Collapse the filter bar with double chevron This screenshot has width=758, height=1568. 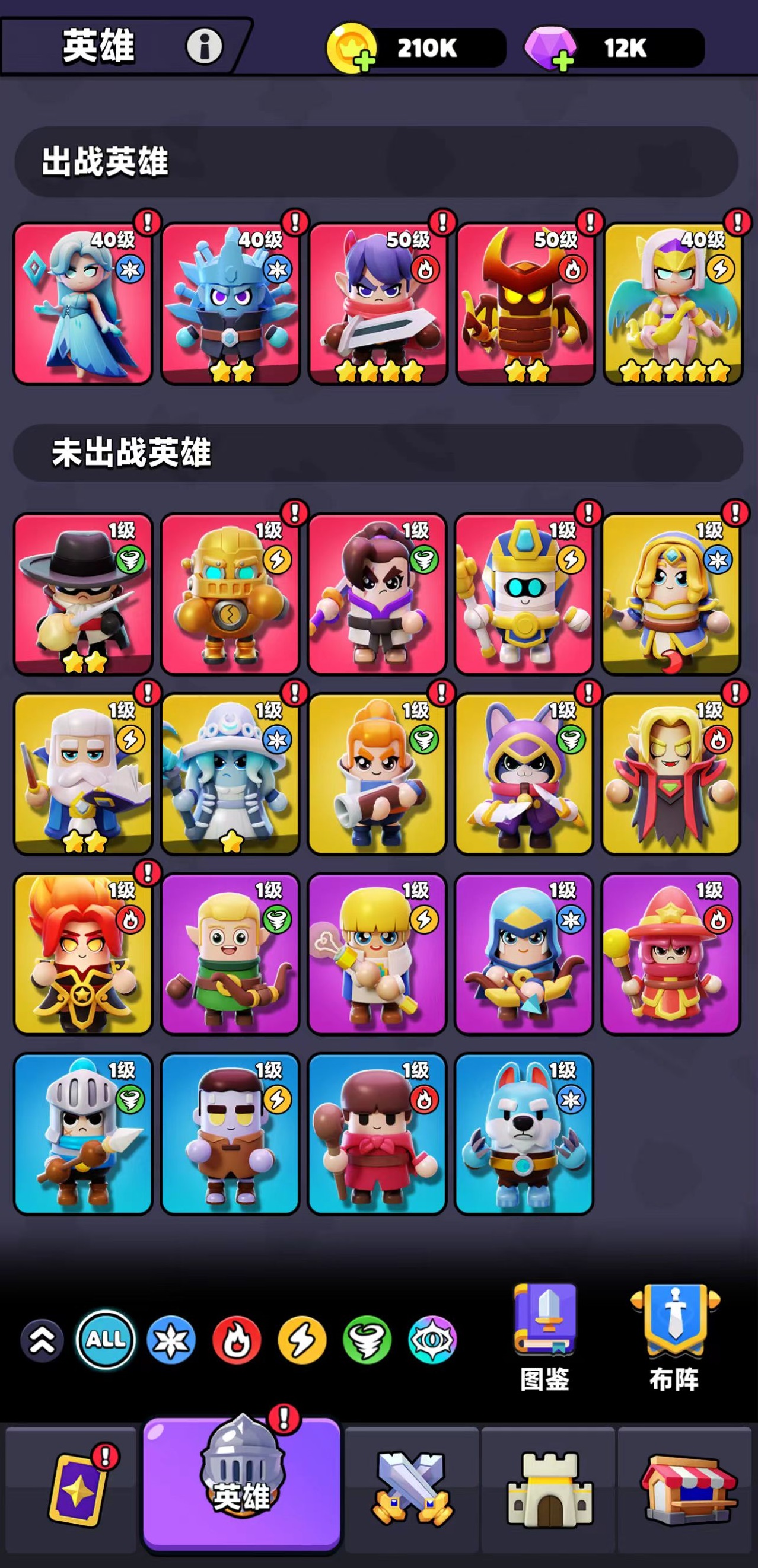pos(42,1340)
